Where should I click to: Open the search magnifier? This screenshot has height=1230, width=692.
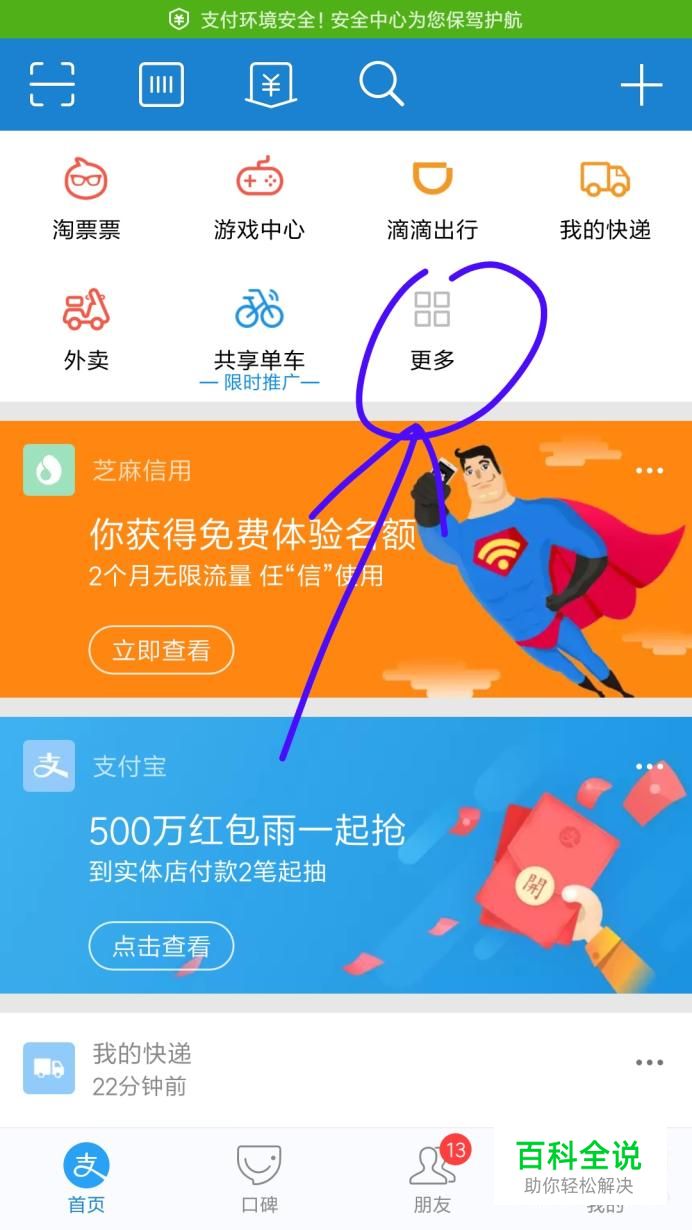(x=381, y=84)
